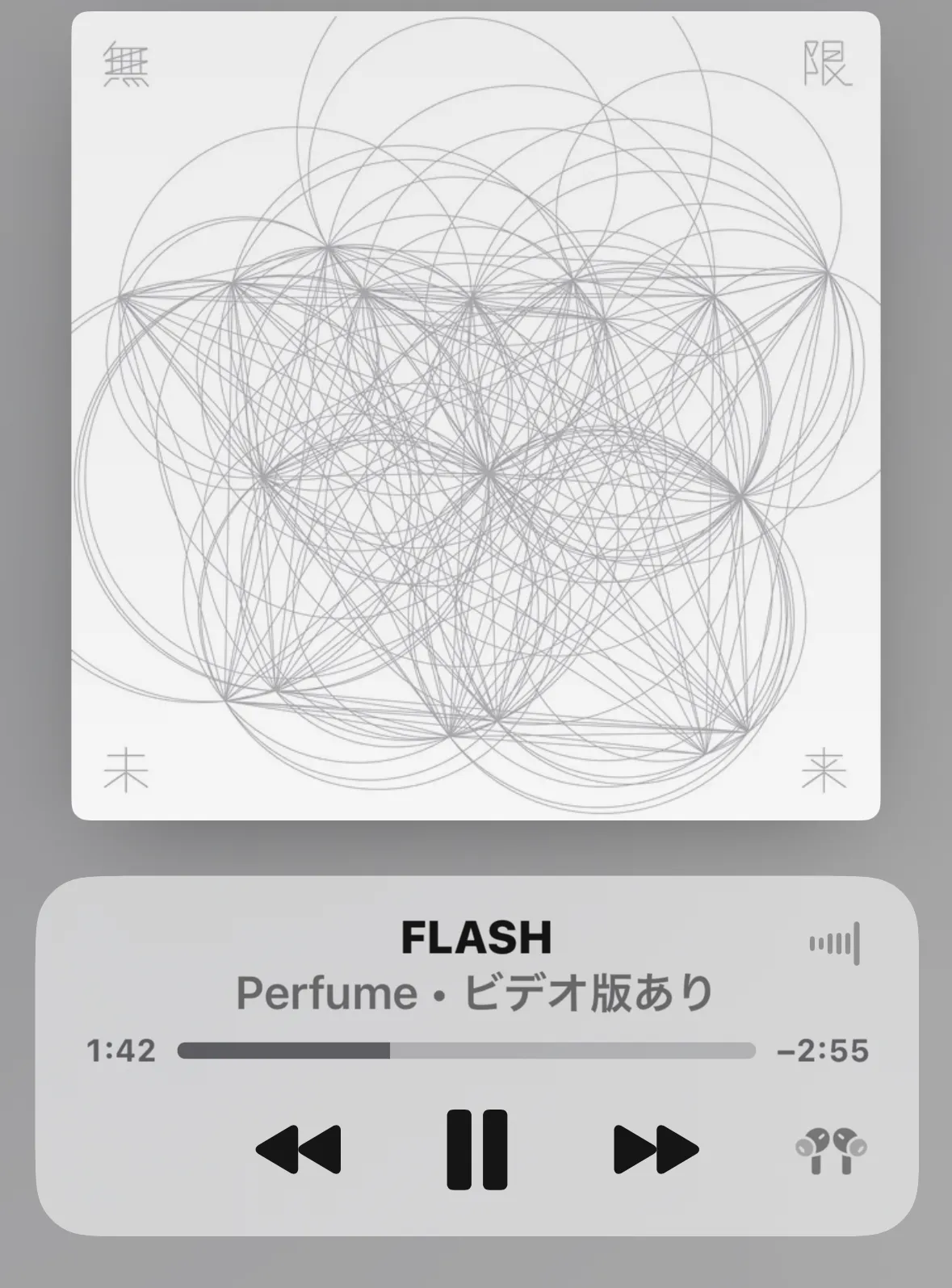
Task: Tap the playback progress bar to seek
Action: [466, 1051]
